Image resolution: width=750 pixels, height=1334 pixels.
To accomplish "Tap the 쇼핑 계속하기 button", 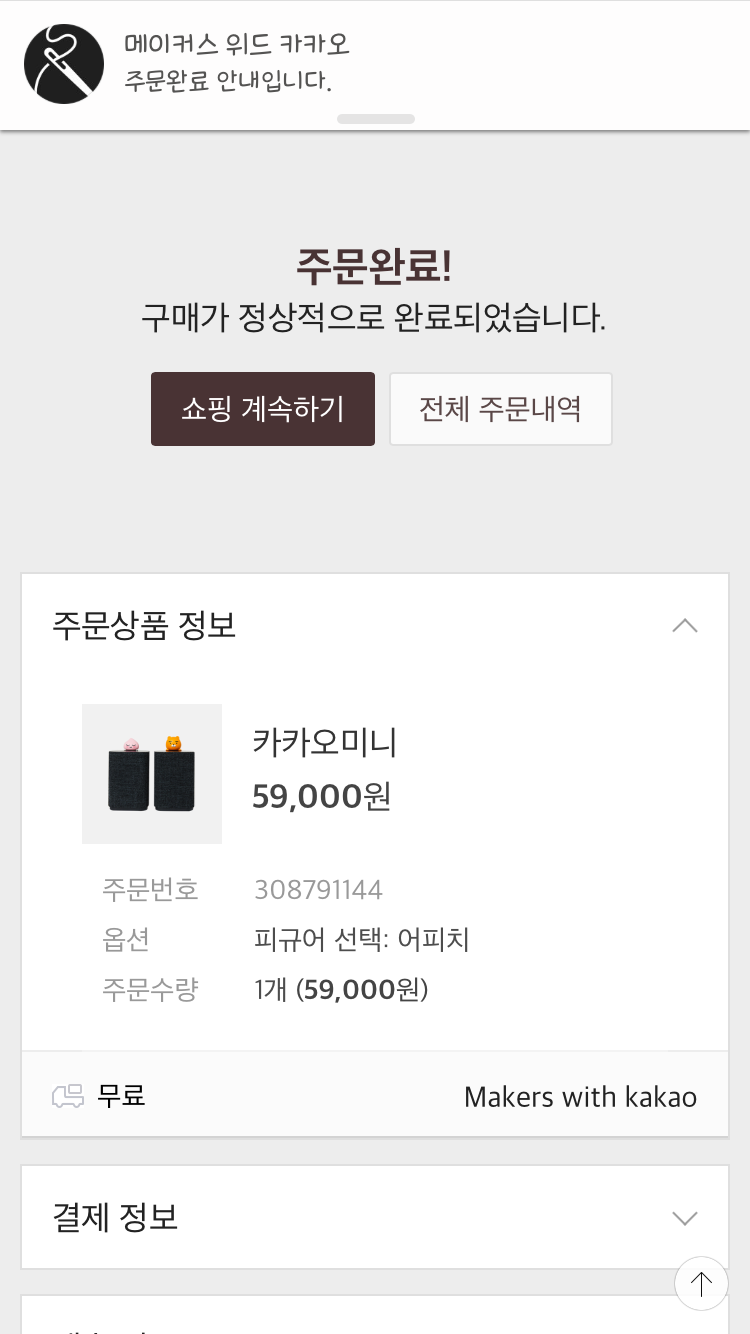I will click(263, 409).
